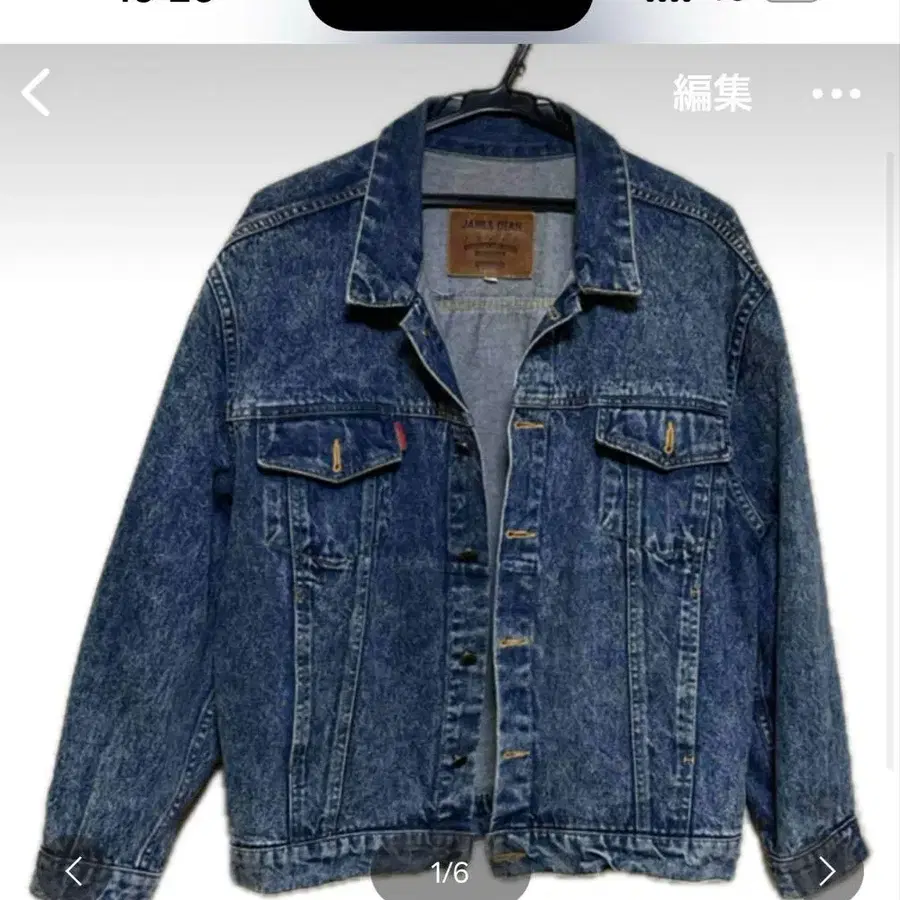
Task: Open the denim jacket photo
Action: pyautogui.click(x=450, y=472)
